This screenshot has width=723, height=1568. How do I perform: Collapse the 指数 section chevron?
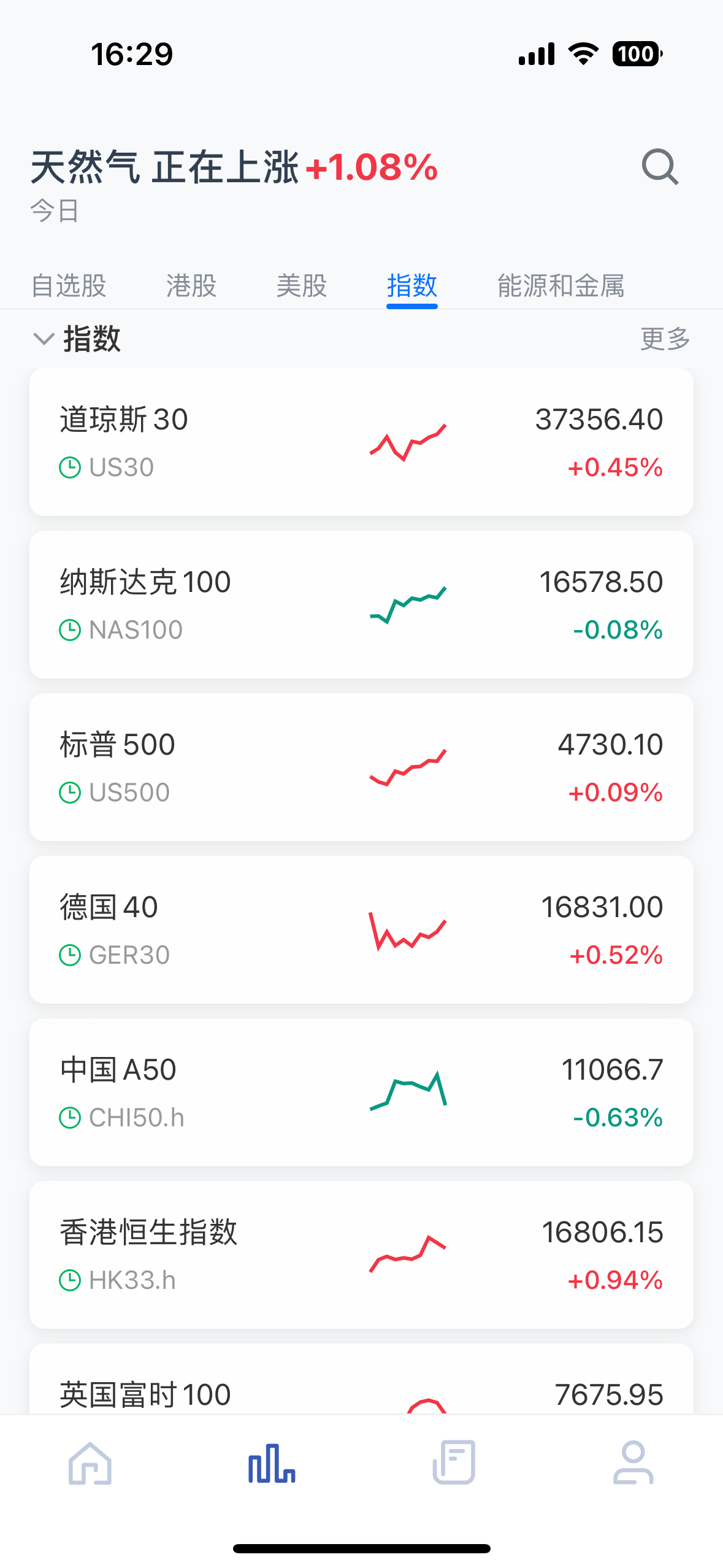pyautogui.click(x=44, y=339)
